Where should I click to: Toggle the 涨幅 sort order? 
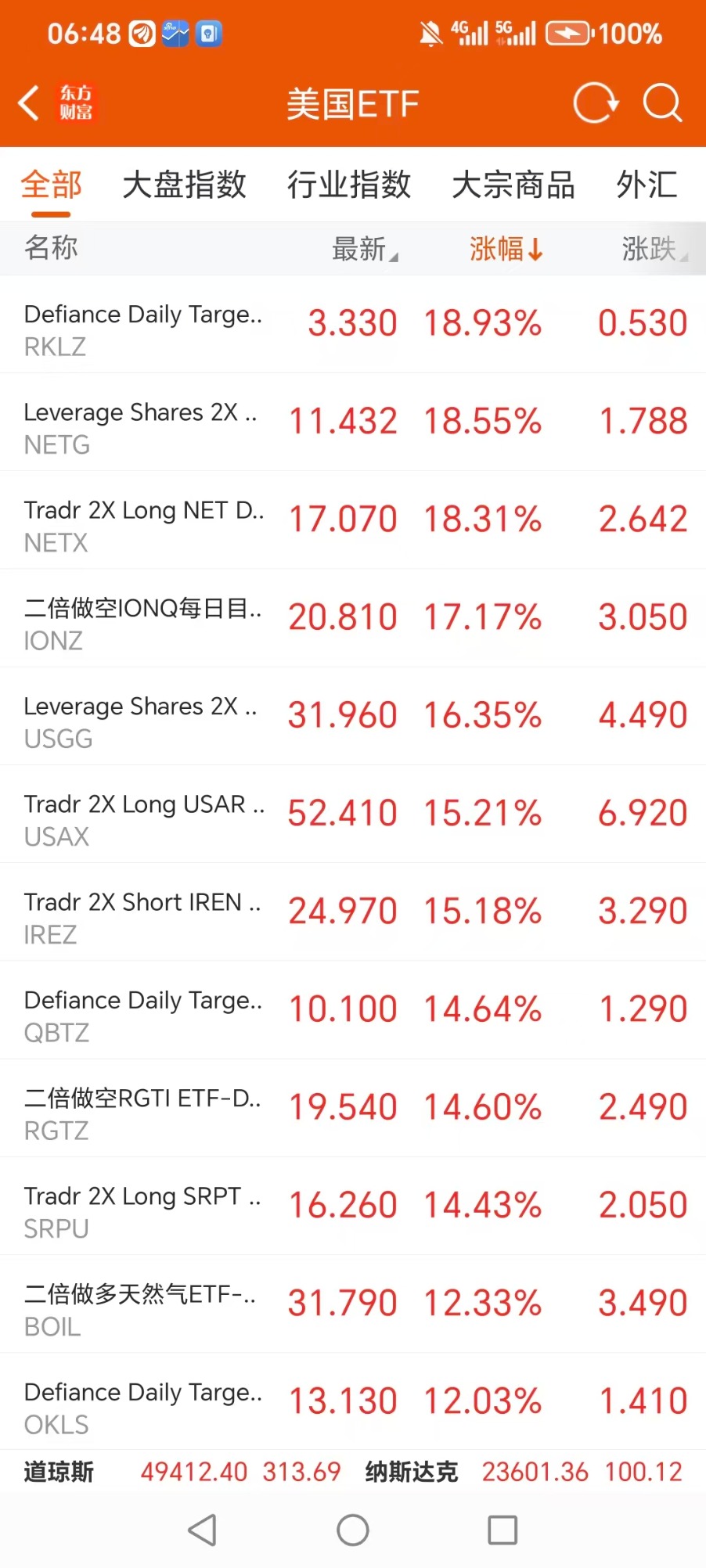click(506, 249)
